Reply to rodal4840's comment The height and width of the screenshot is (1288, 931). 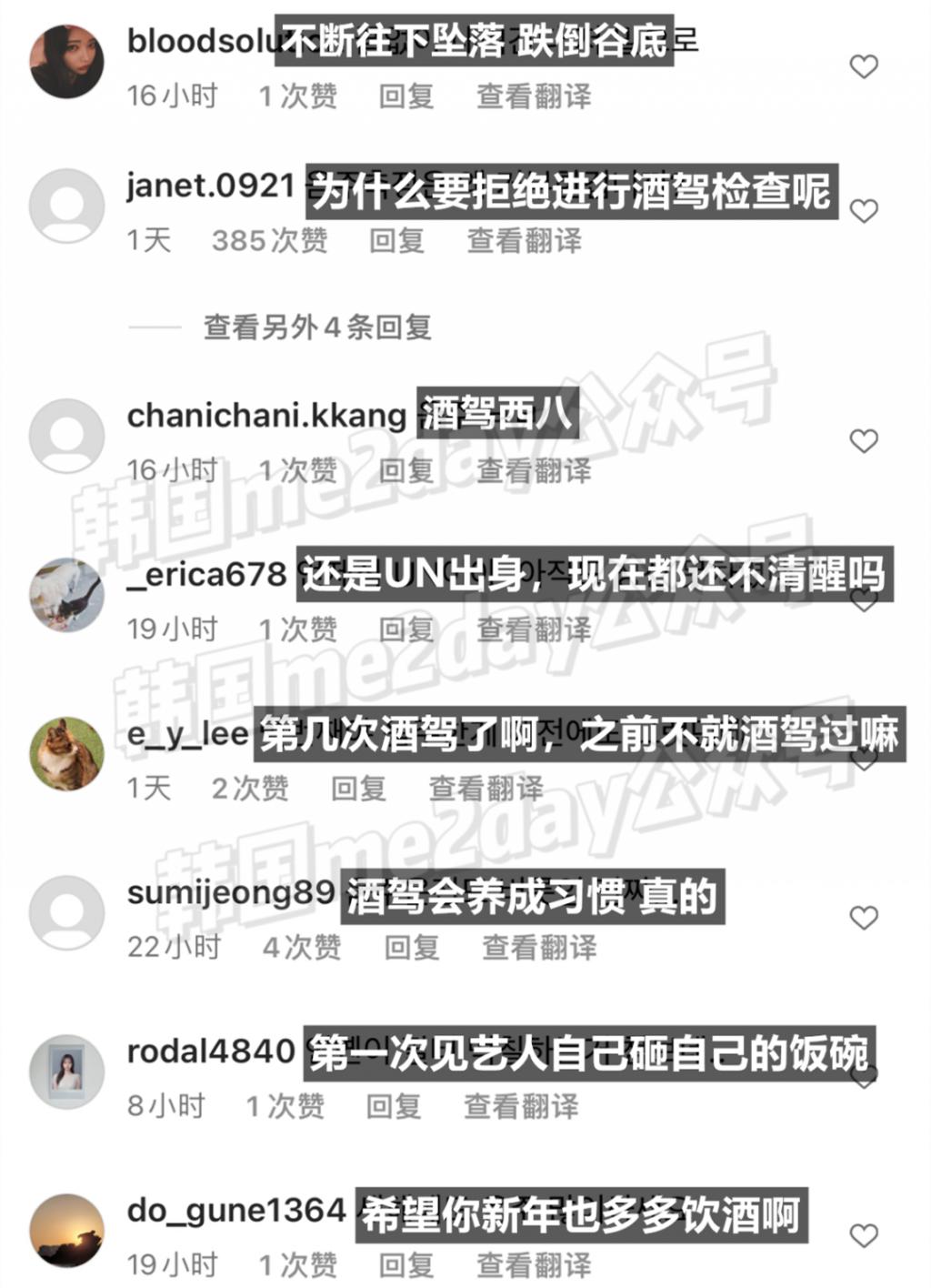[393, 1106]
